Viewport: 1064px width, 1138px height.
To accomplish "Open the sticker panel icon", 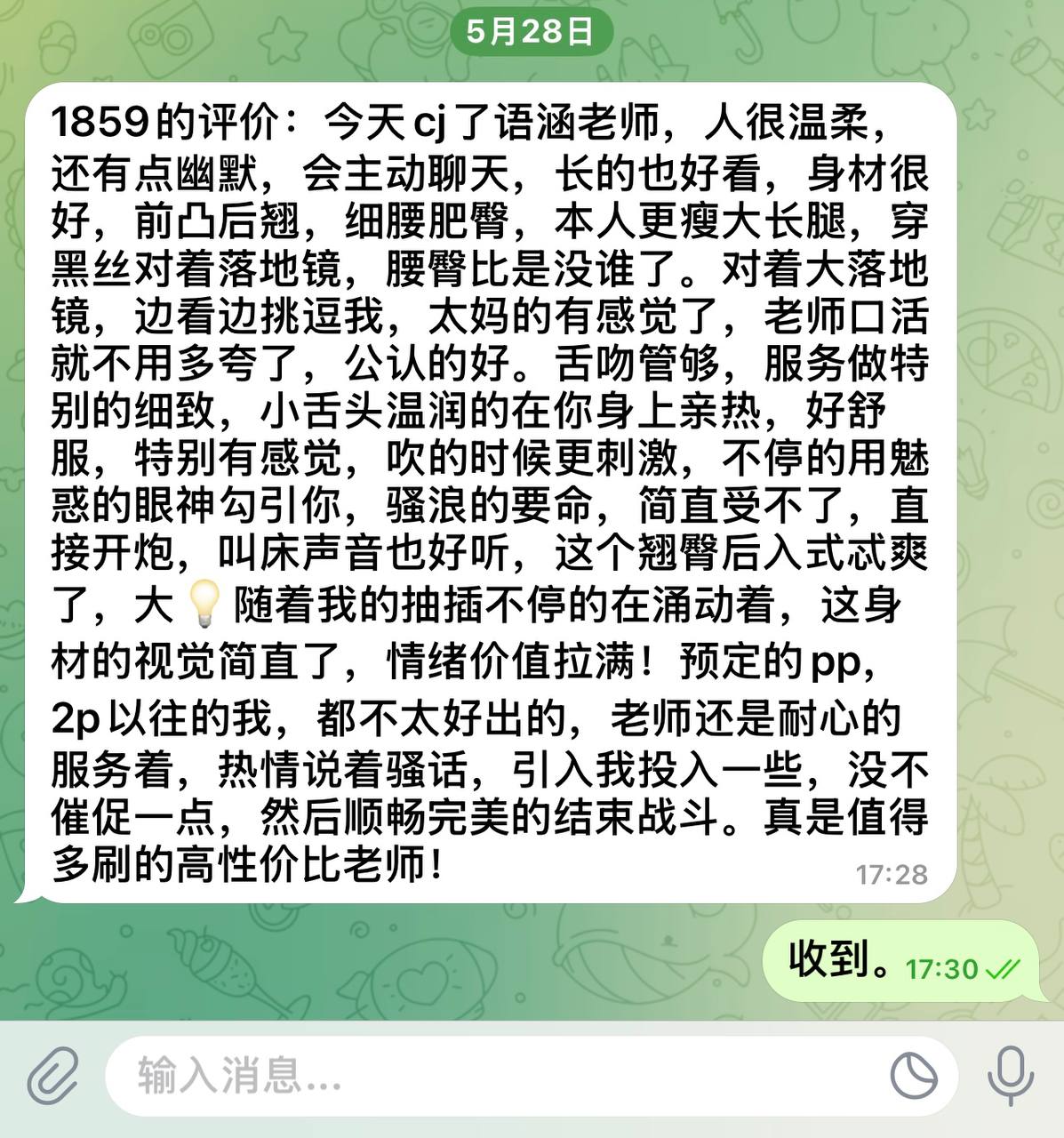I will coord(914,1076).
